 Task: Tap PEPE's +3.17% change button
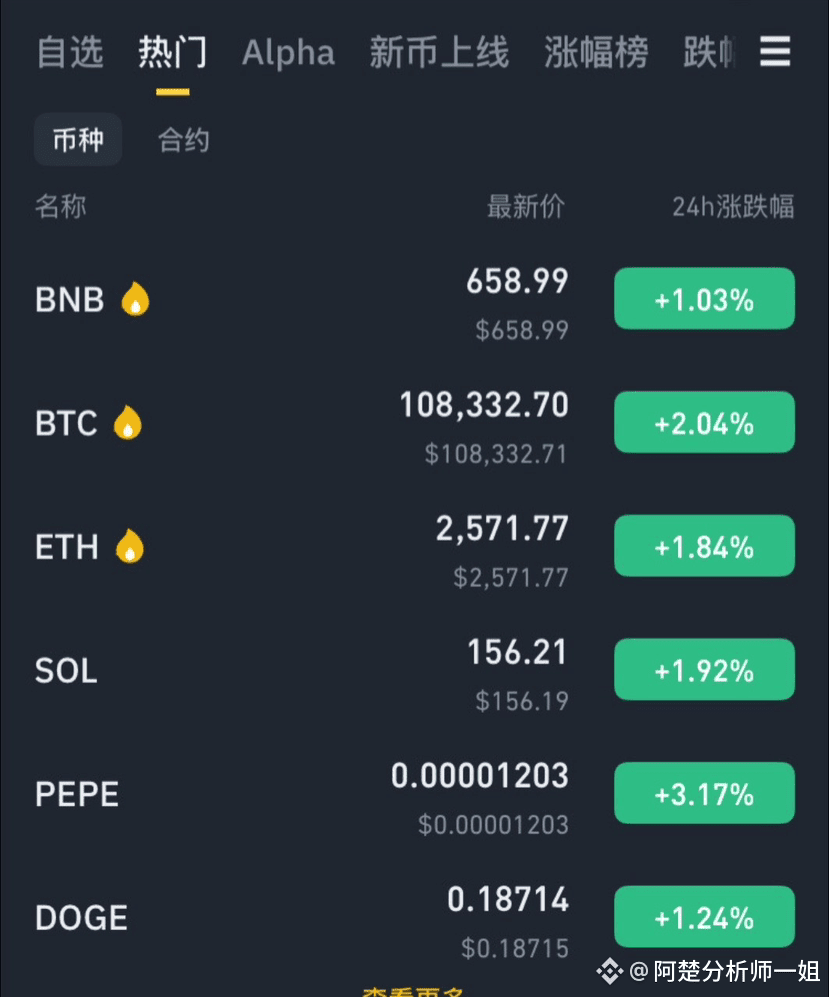[x=704, y=794]
